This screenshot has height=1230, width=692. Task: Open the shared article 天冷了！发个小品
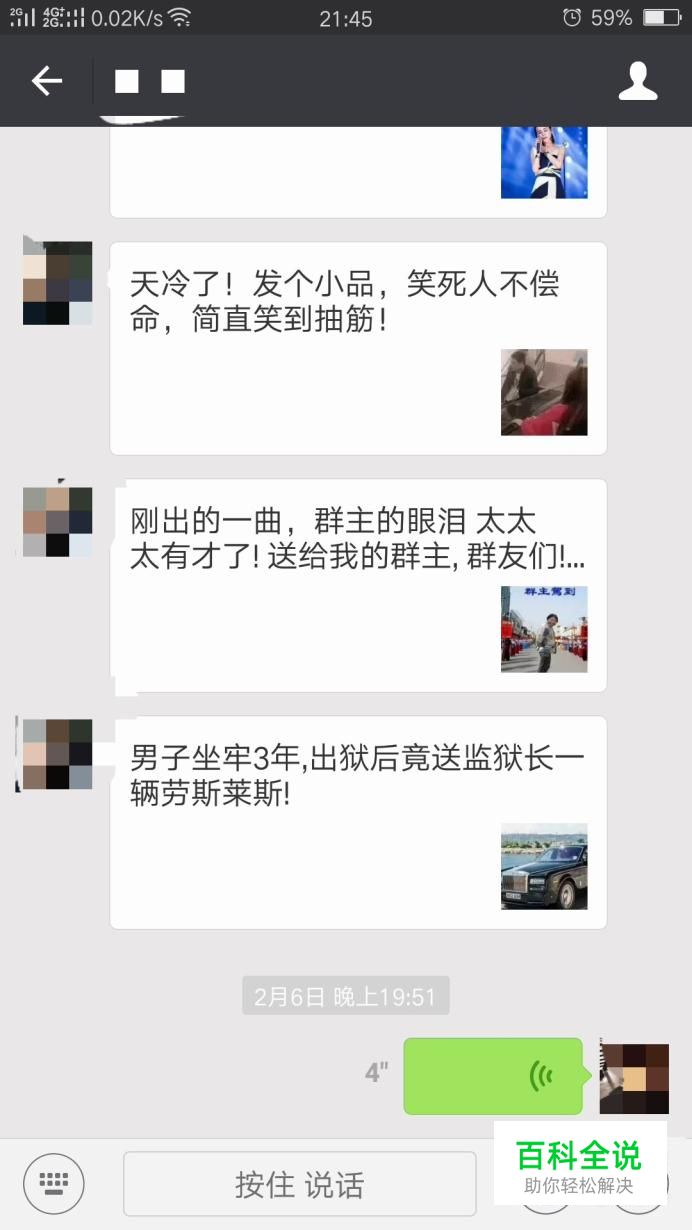coord(357,347)
